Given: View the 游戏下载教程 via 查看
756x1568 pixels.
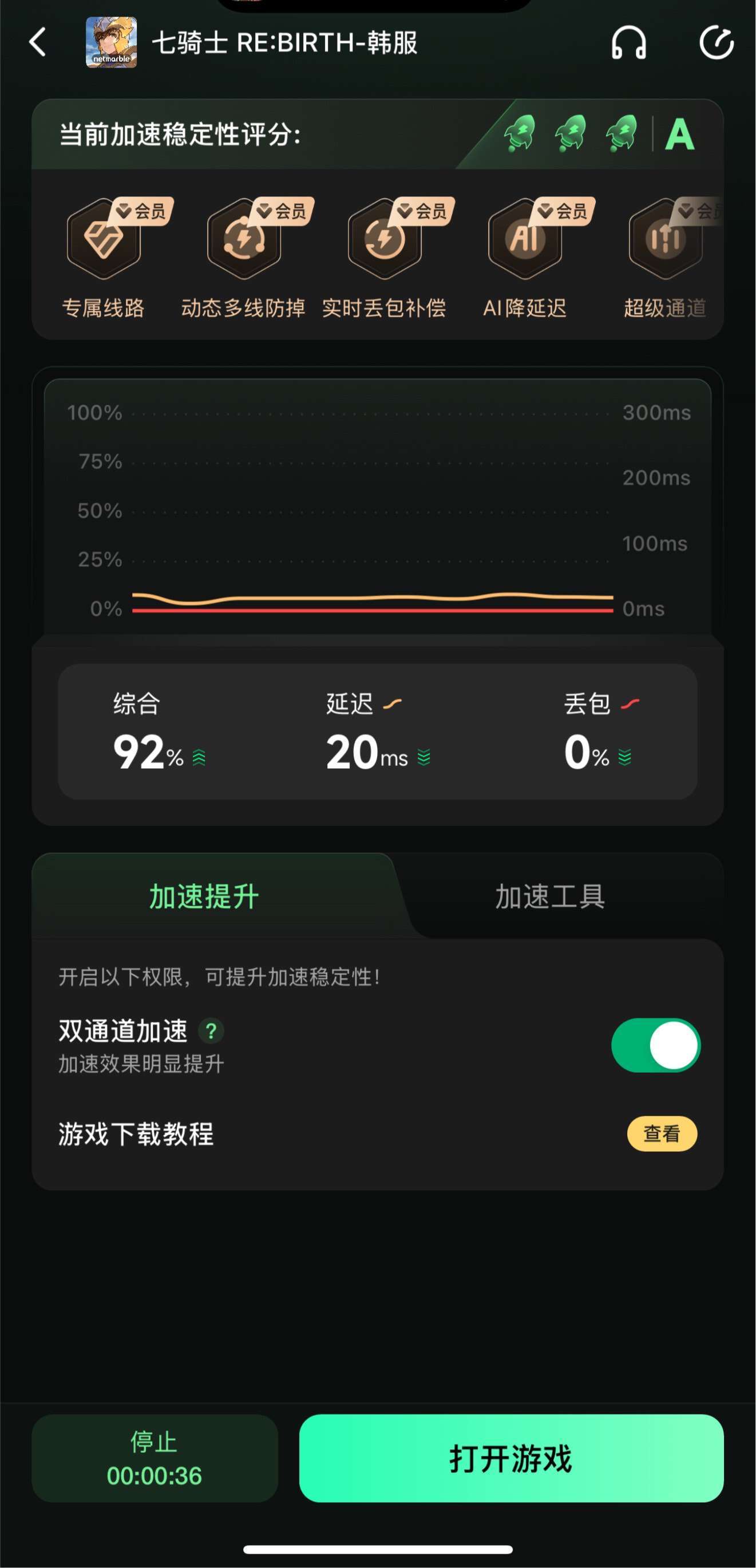Looking at the screenshot, I should 662,1133.
